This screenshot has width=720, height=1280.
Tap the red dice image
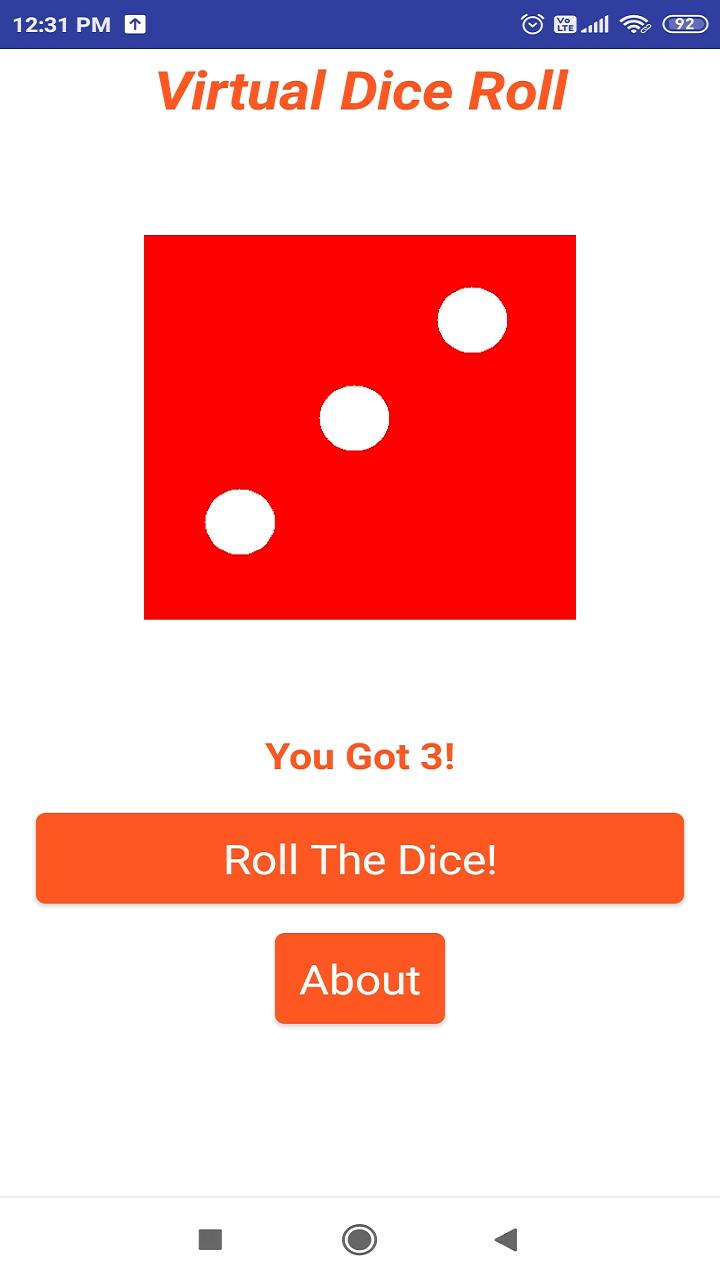coord(360,425)
